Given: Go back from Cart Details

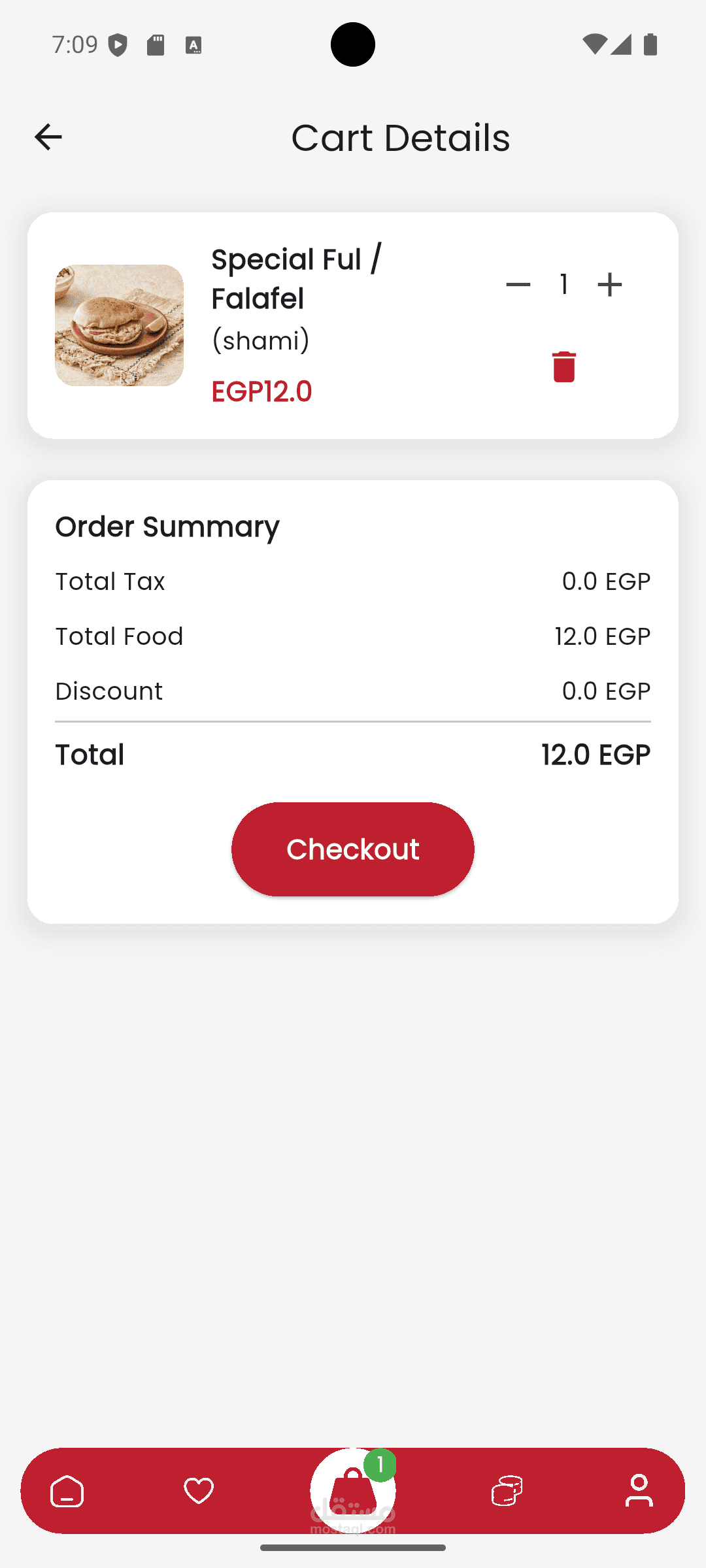Looking at the screenshot, I should click(48, 137).
